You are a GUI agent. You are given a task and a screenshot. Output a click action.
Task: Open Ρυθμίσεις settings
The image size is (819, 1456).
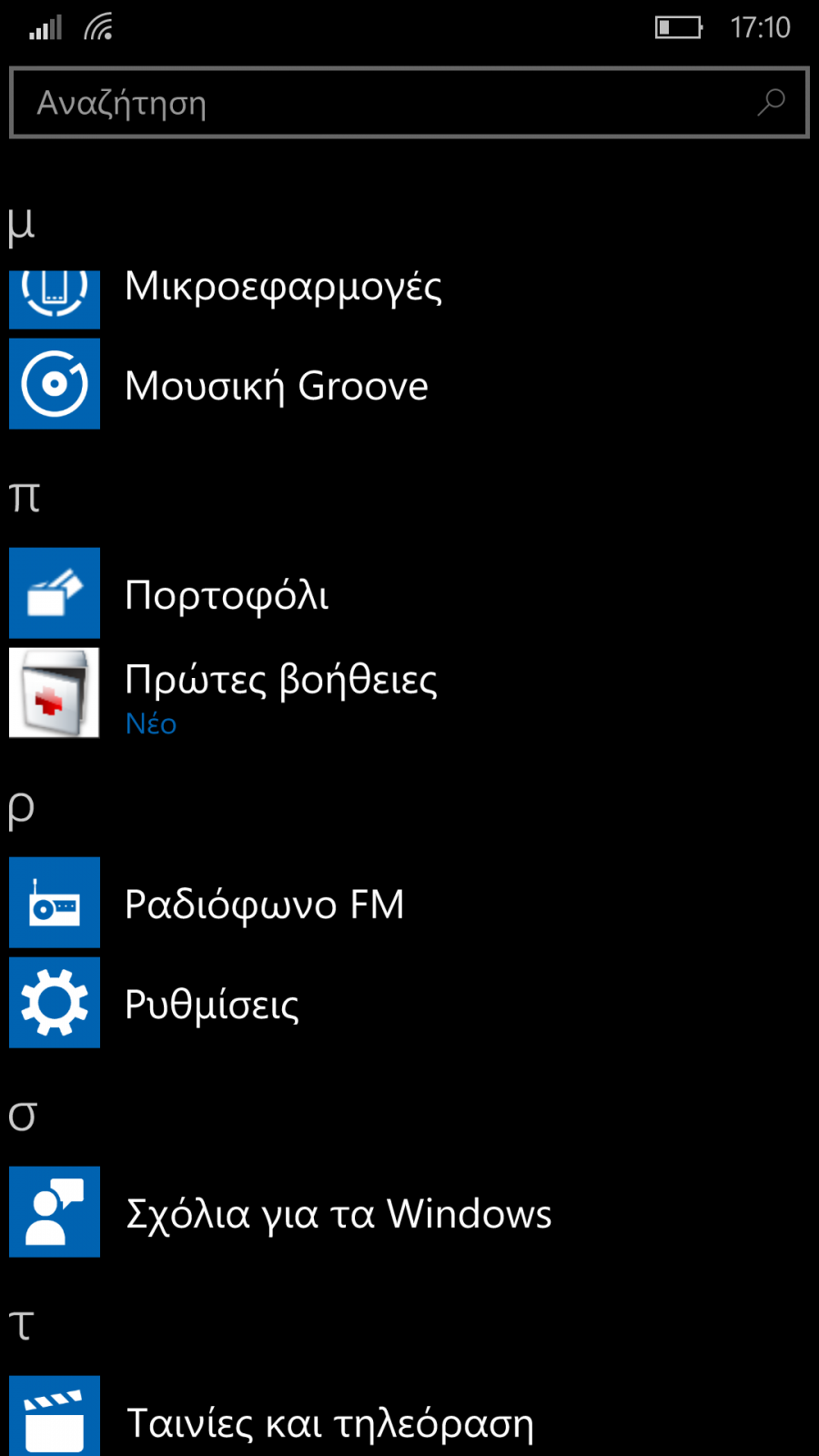coord(409,1003)
